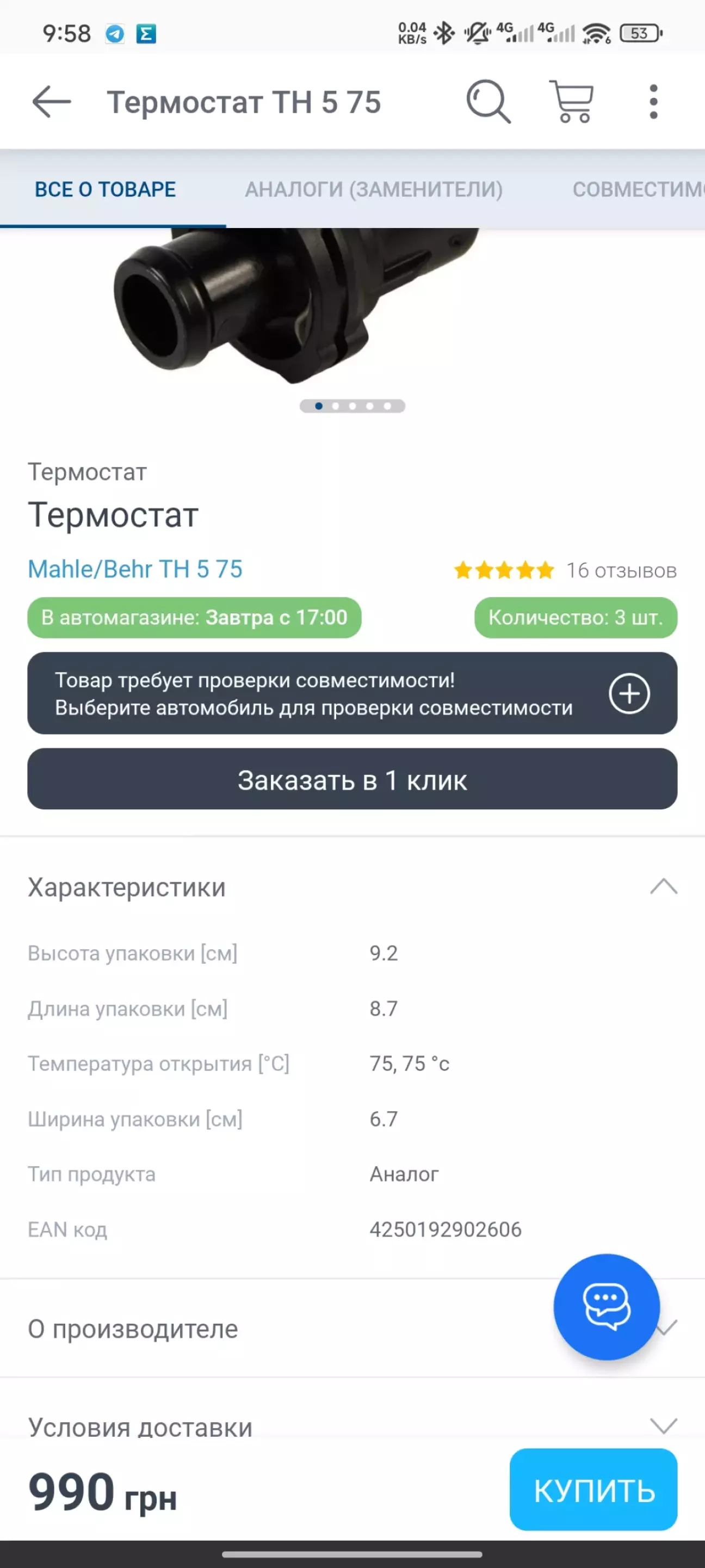The height and width of the screenshot is (1568, 705).
Task: Open the floating chat support button
Action: 606,1307
